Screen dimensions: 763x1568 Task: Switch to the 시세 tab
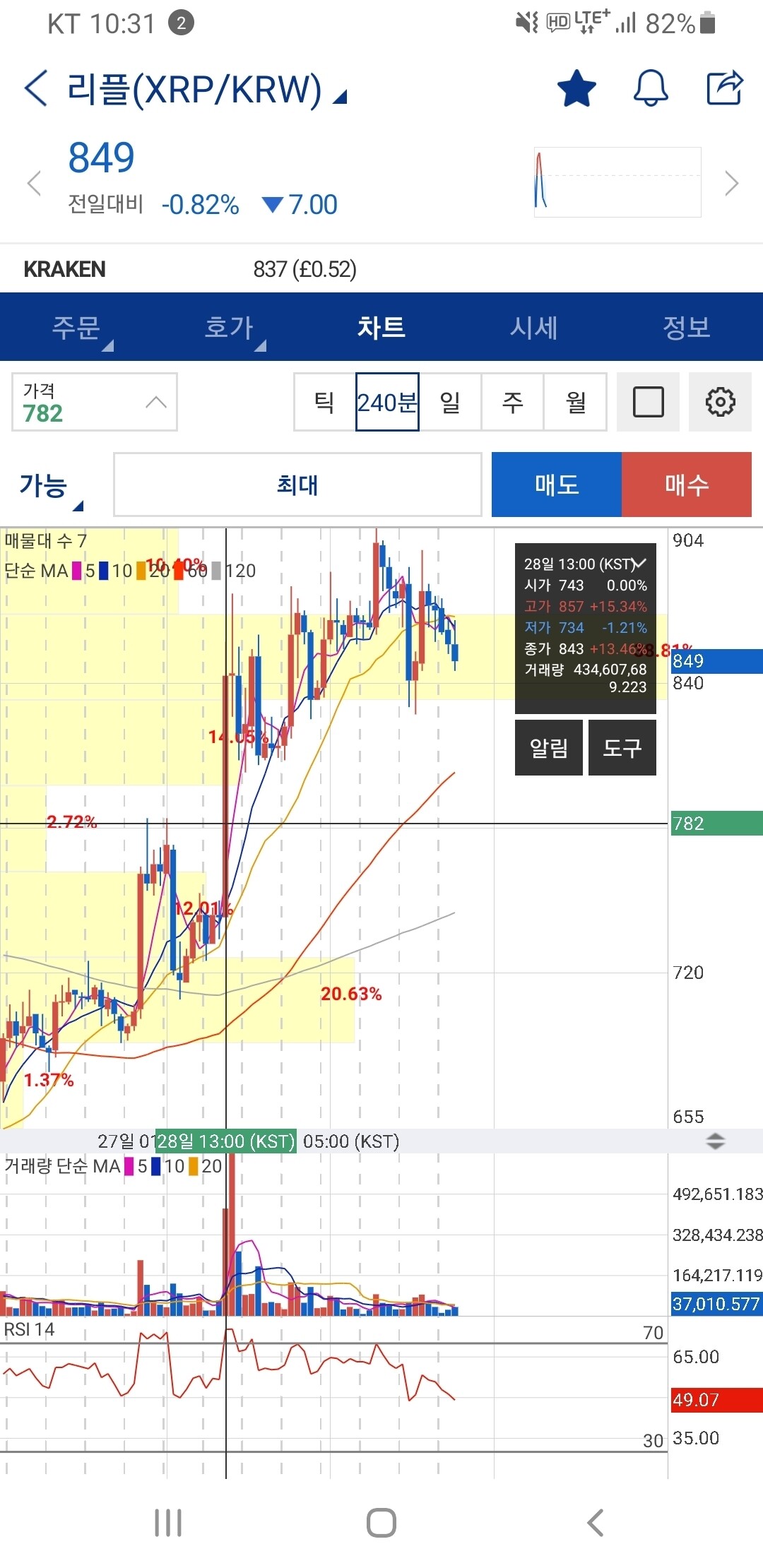(534, 328)
